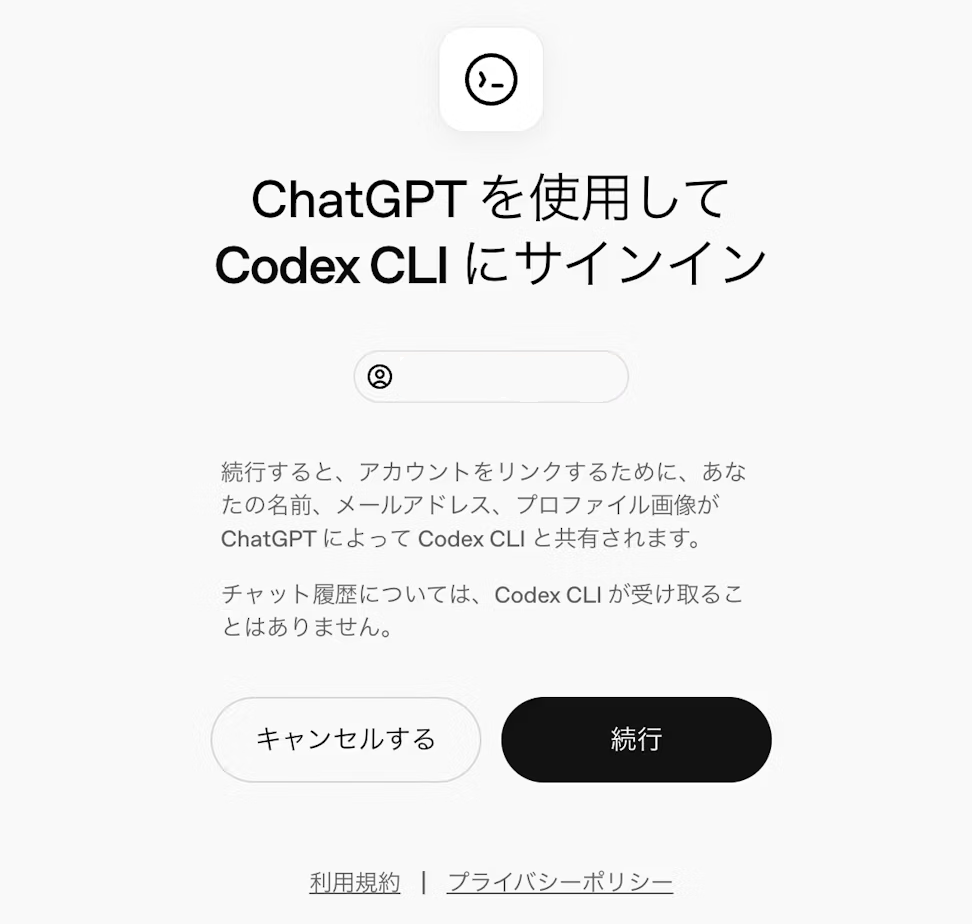The width and height of the screenshot is (972, 924).
Task: Open the プライバシーポリシー link
Action: click(x=559, y=882)
